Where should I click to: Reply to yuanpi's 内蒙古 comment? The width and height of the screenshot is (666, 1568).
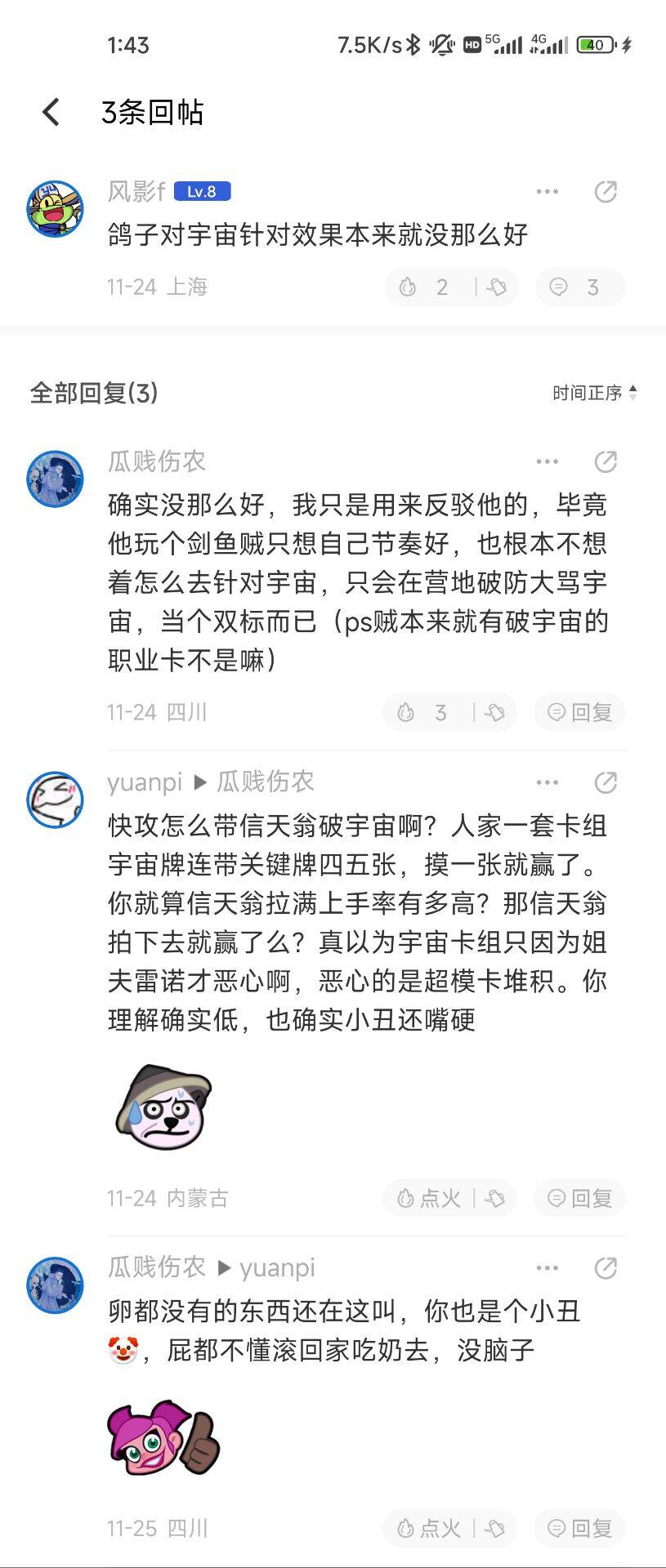(580, 1199)
